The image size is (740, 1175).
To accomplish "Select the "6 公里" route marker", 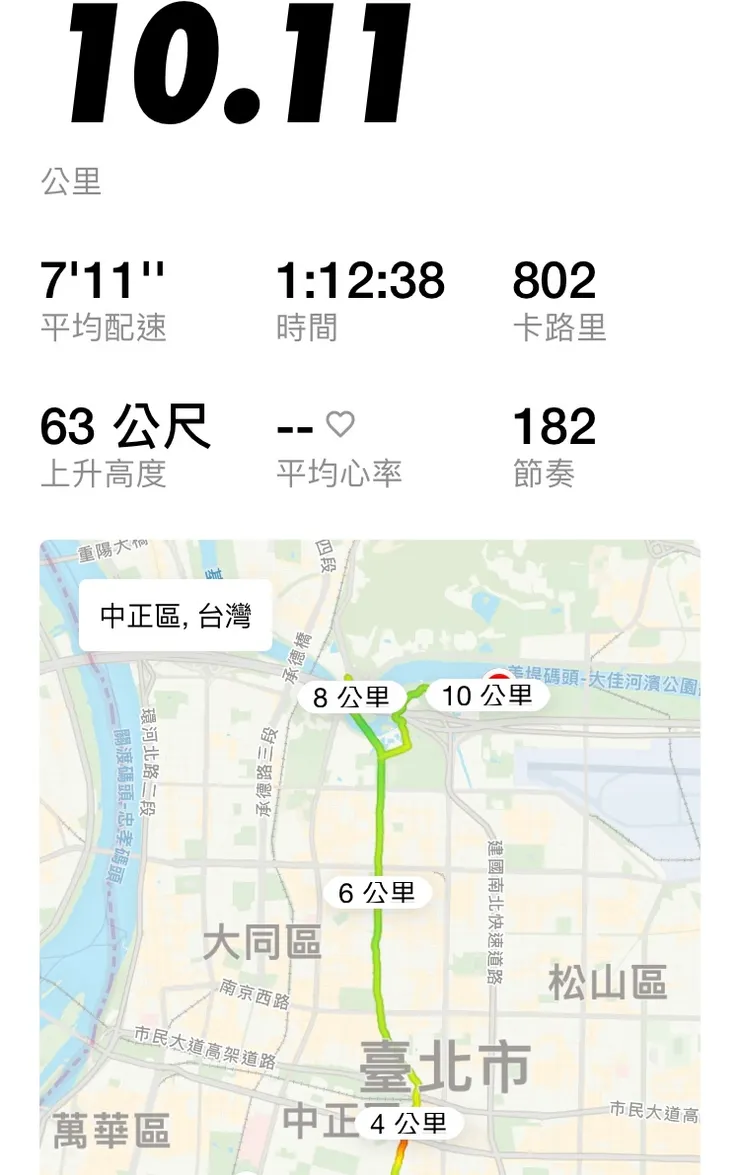I will point(378,890).
